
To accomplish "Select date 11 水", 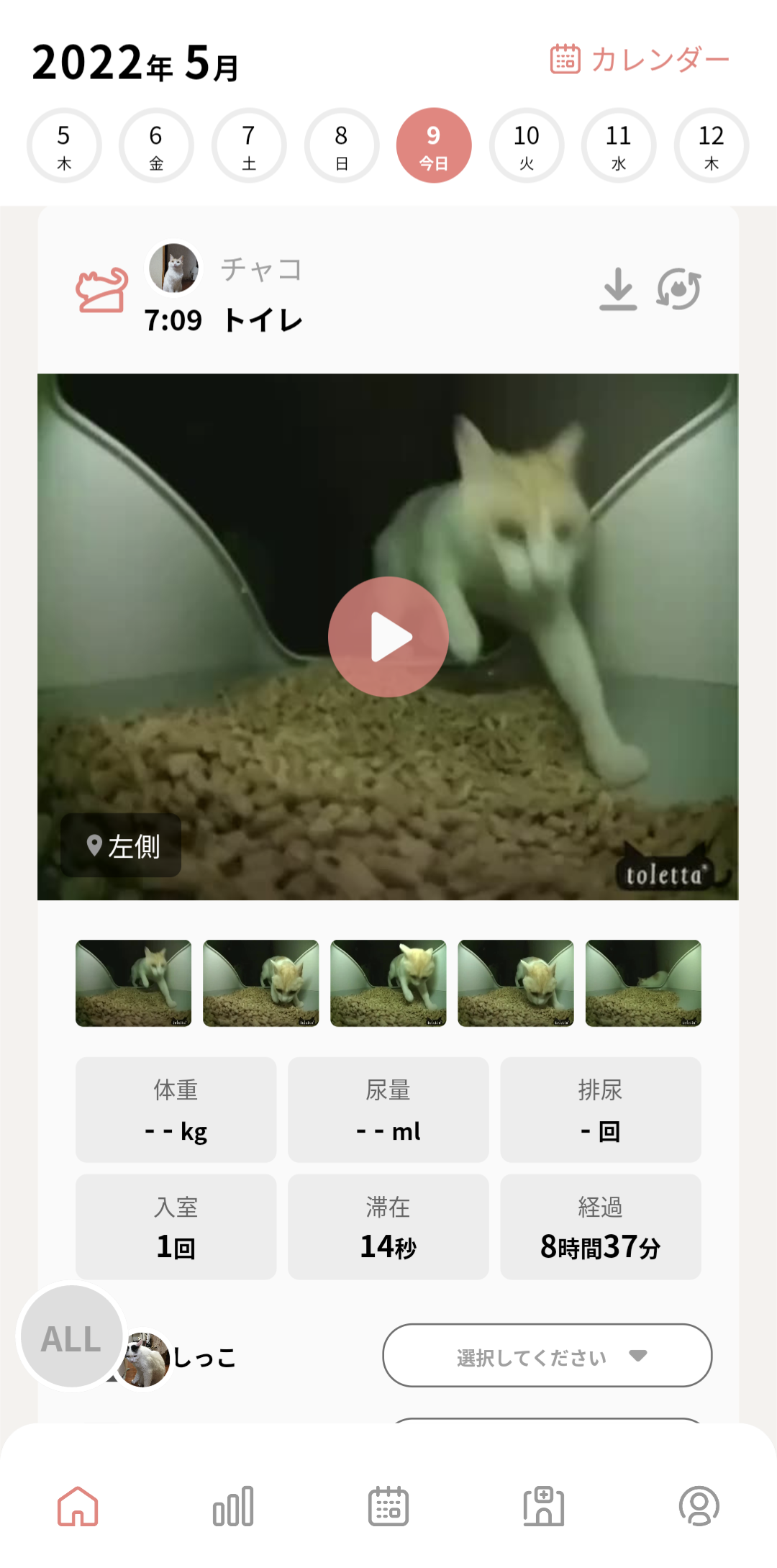I will click(x=619, y=145).
